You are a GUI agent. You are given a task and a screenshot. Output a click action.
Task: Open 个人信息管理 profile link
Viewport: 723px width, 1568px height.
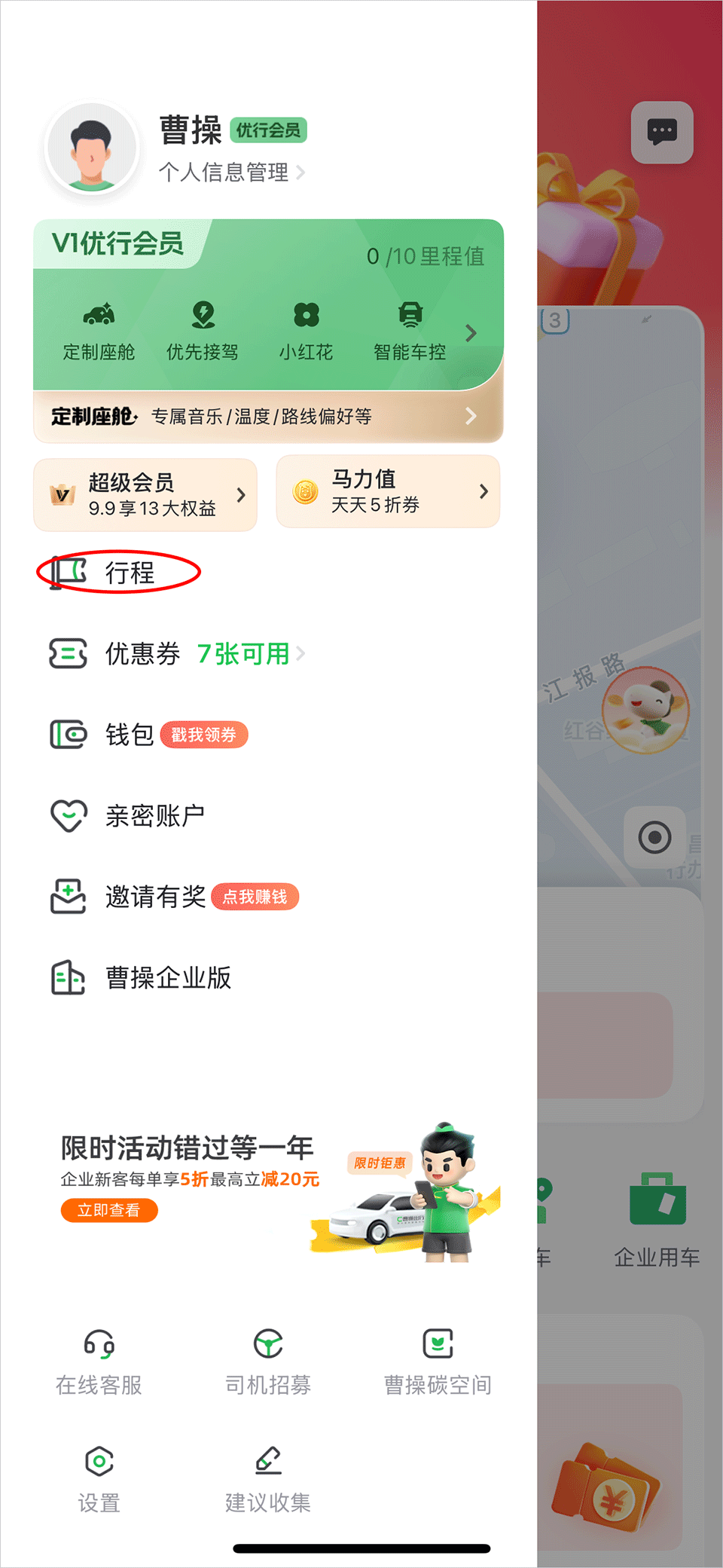(230, 173)
